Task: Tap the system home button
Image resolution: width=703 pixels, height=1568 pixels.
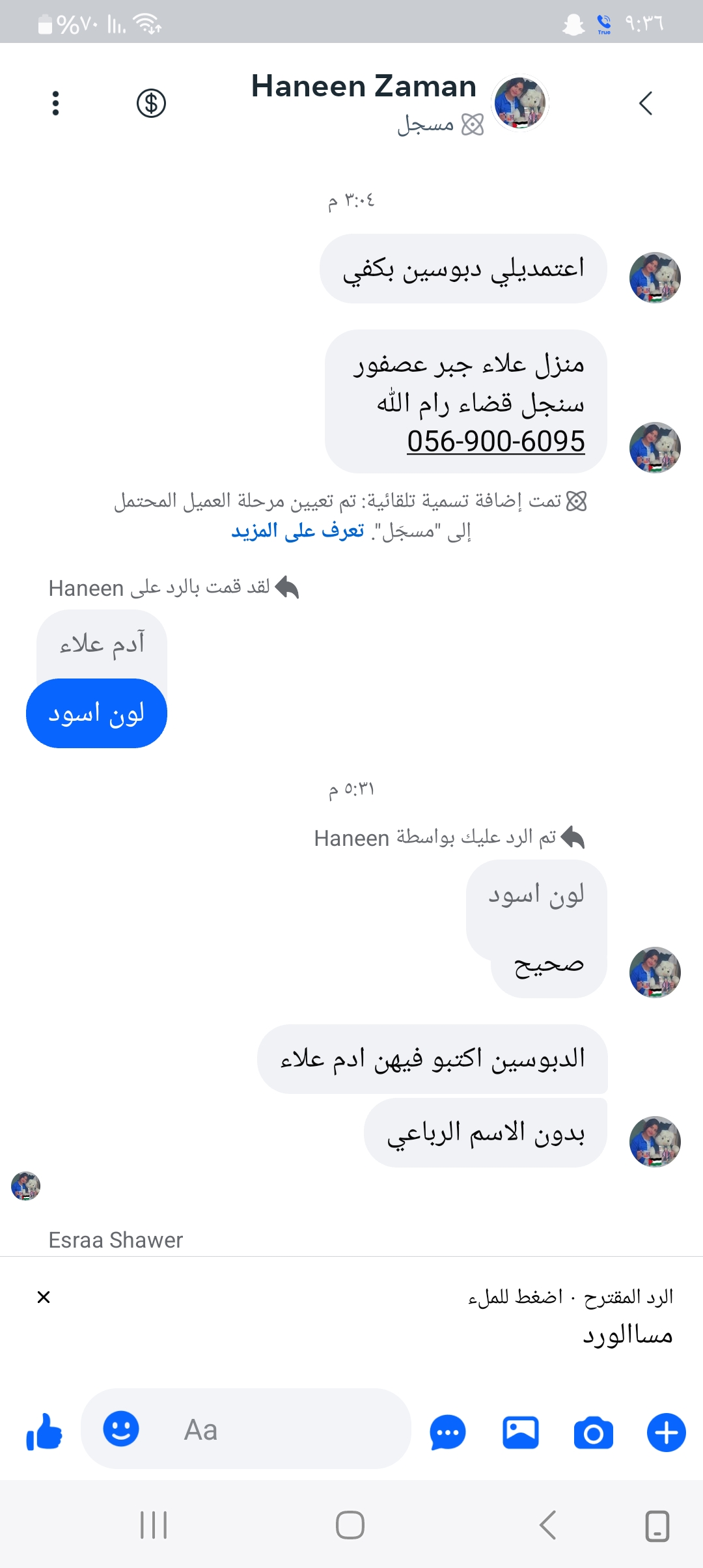Action: [x=350, y=1525]
